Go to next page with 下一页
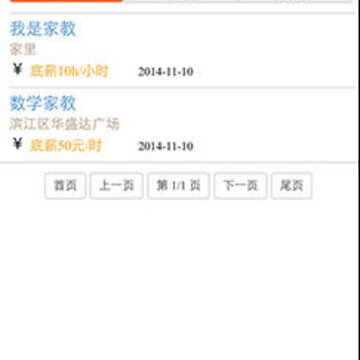The width and height of the screenshot is (360, 360). pos(240,186)
